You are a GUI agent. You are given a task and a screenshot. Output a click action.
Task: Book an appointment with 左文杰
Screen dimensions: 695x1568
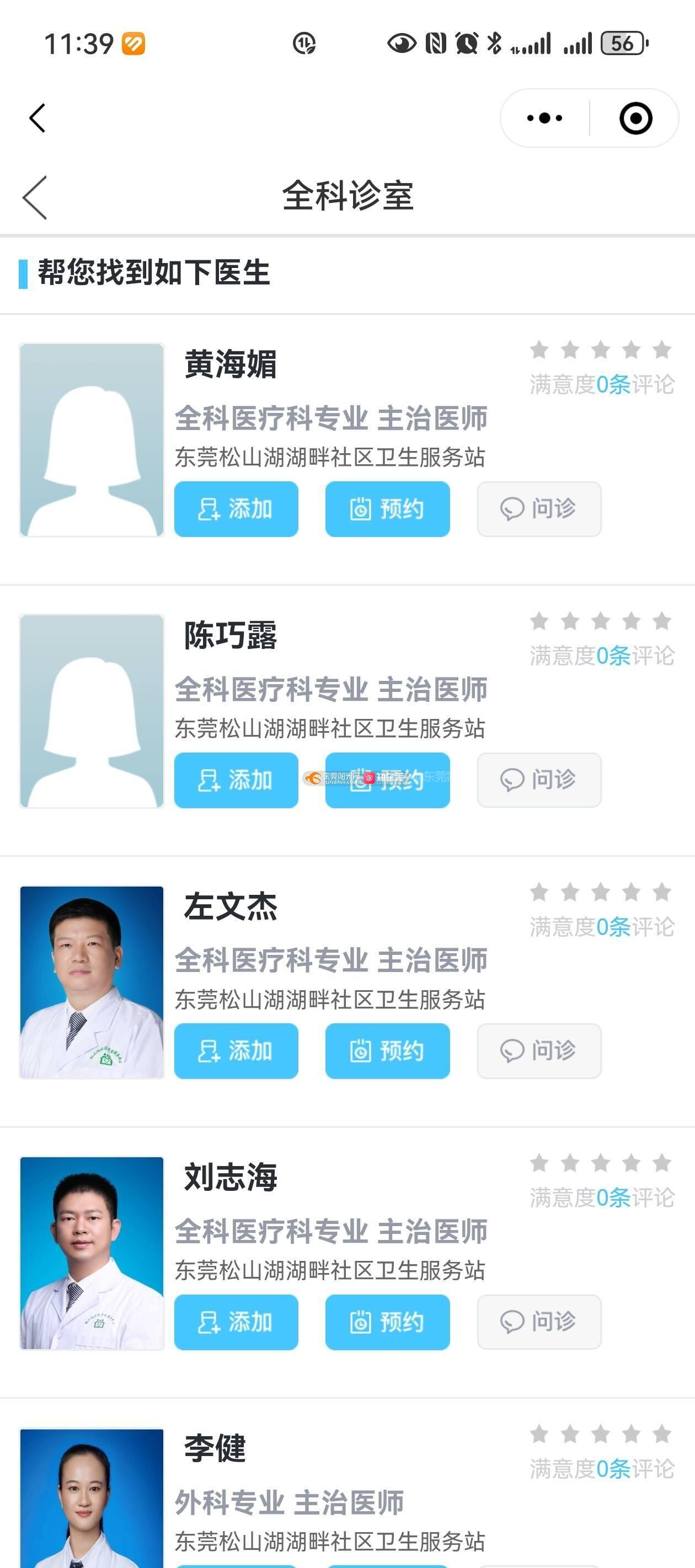point(387,1051)
